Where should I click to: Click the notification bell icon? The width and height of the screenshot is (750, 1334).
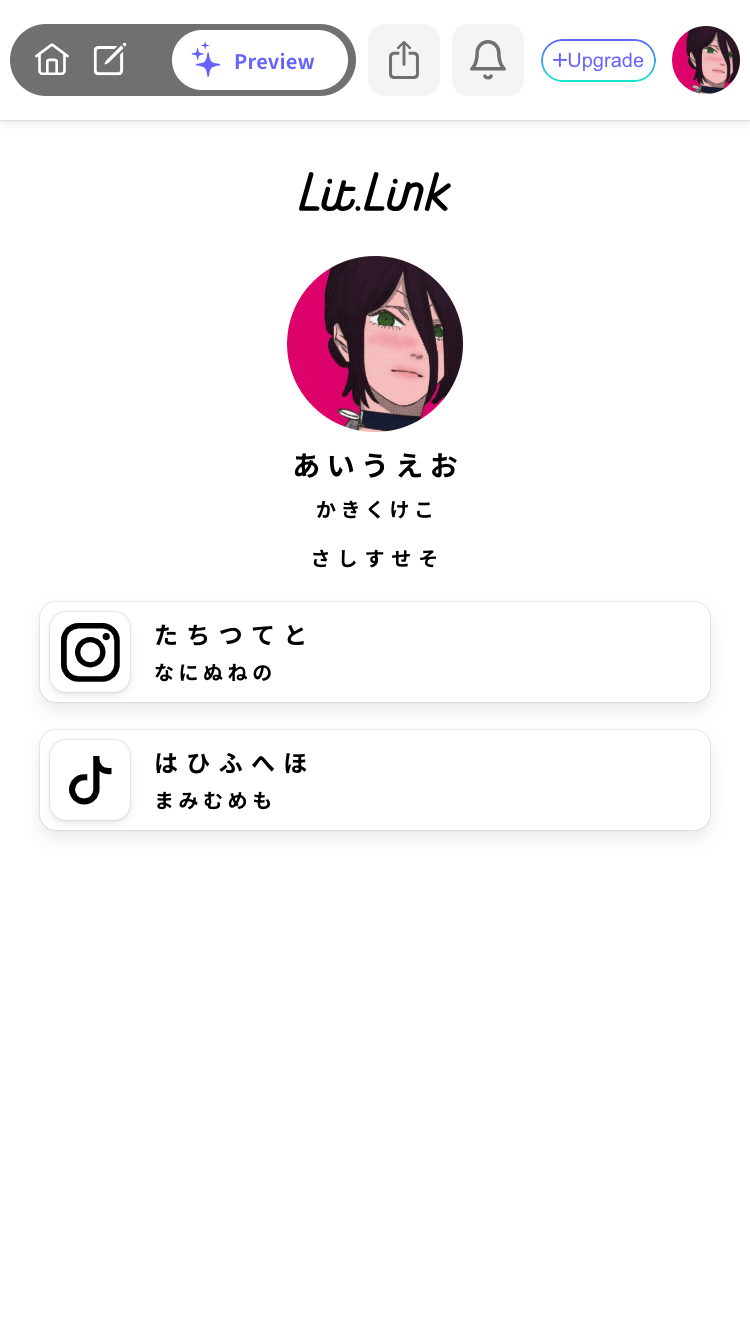click(x=488, y=60)
